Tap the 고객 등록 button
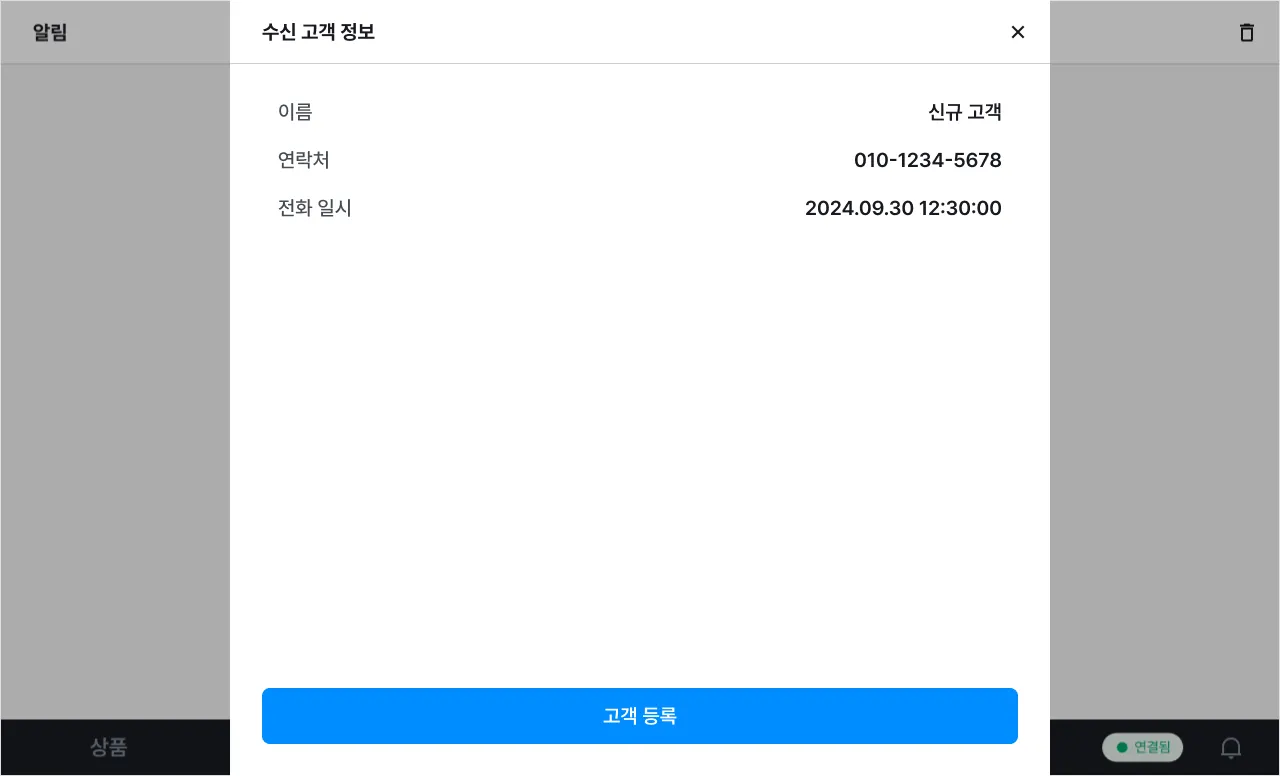 [x=640, y=716]
